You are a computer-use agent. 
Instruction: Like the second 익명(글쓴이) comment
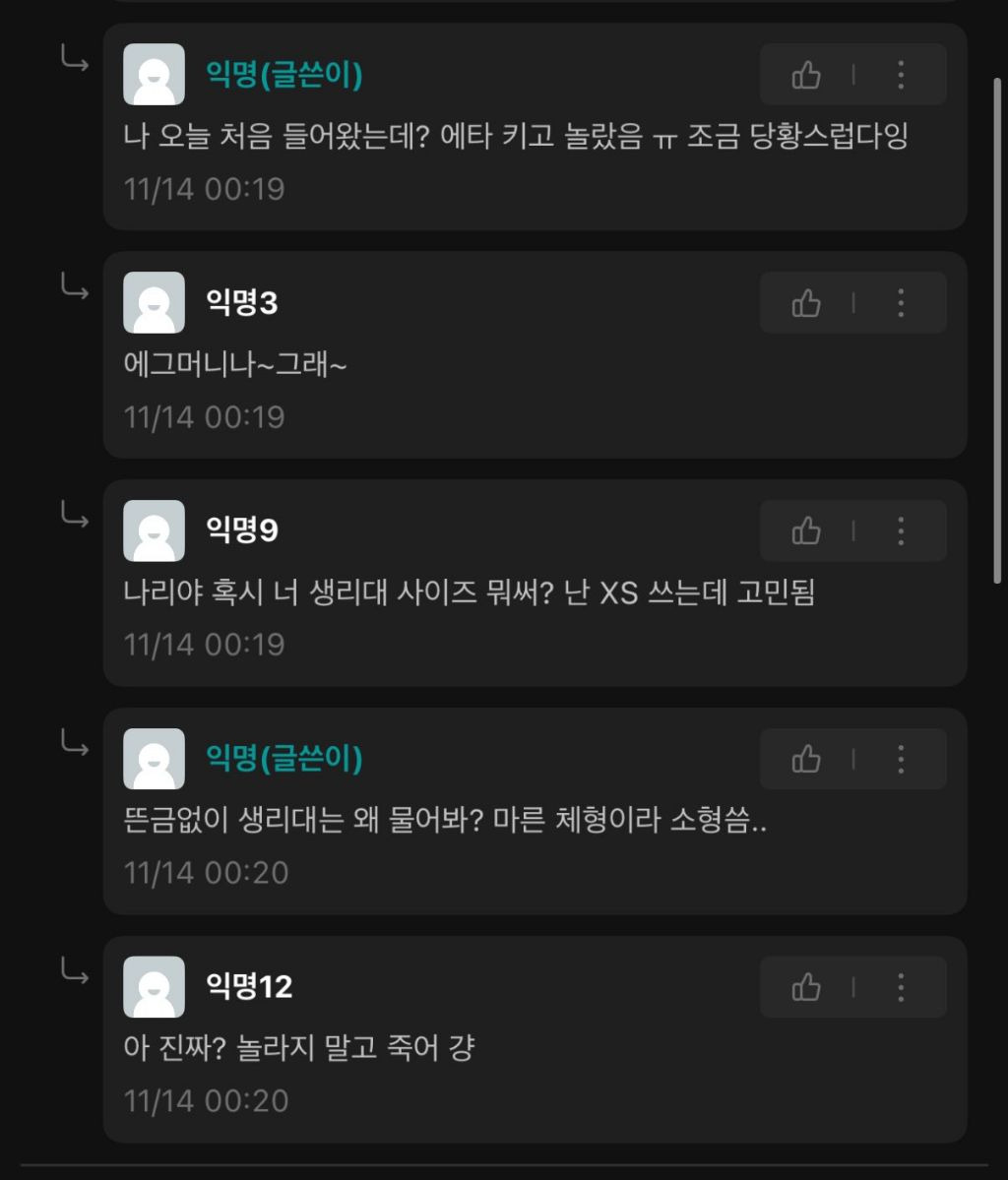(806, 759)
